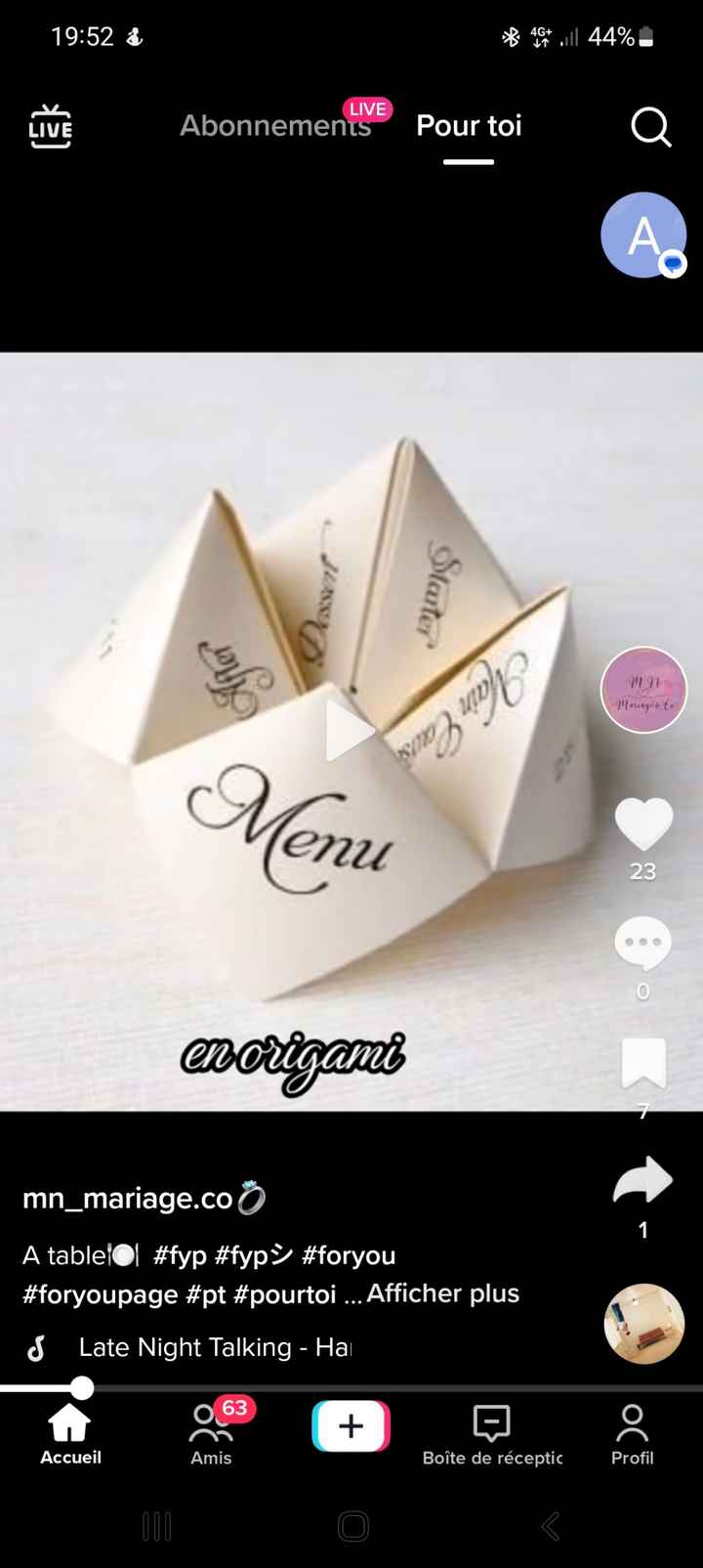Switch to the Abonnements tab

tap(275, 126)
